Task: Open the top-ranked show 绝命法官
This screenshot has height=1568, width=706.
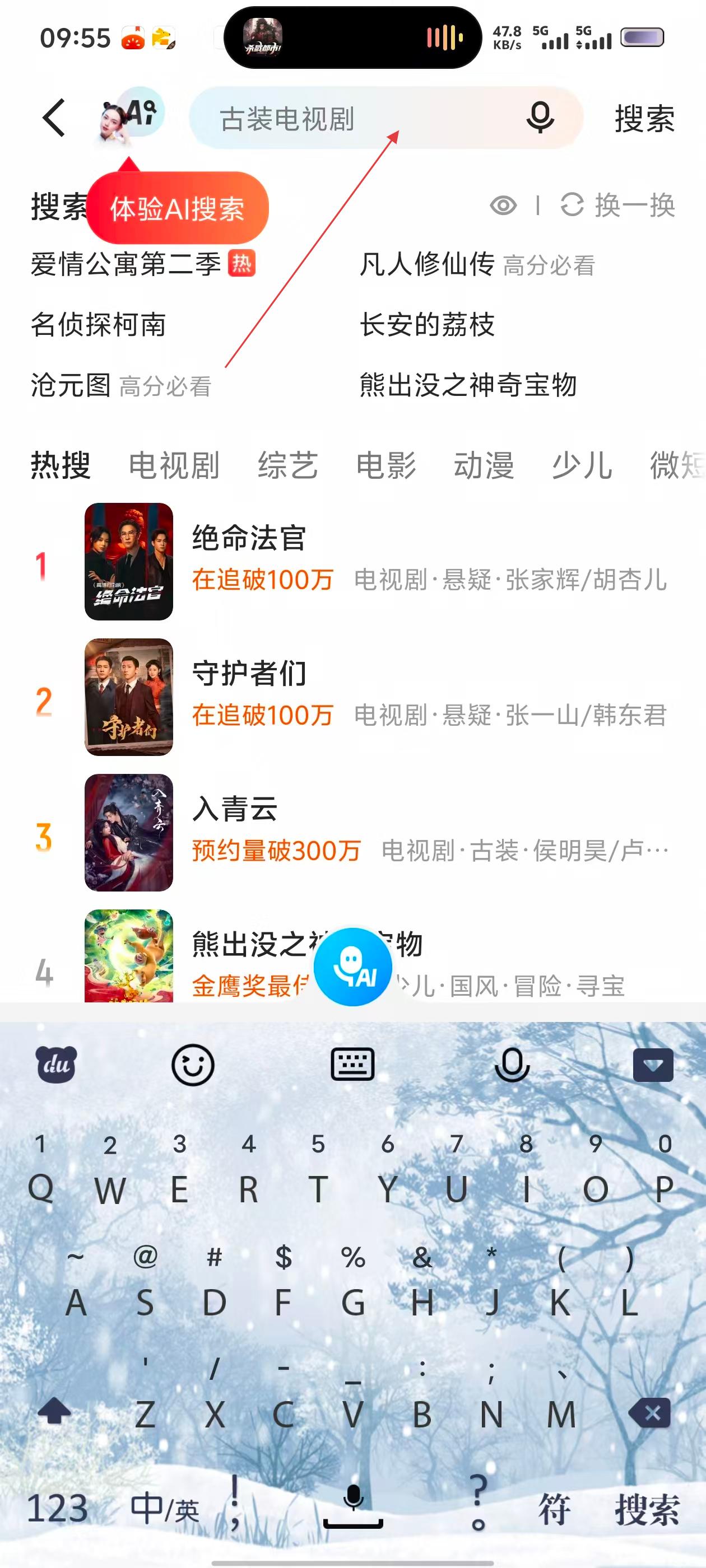Action: 249,538
